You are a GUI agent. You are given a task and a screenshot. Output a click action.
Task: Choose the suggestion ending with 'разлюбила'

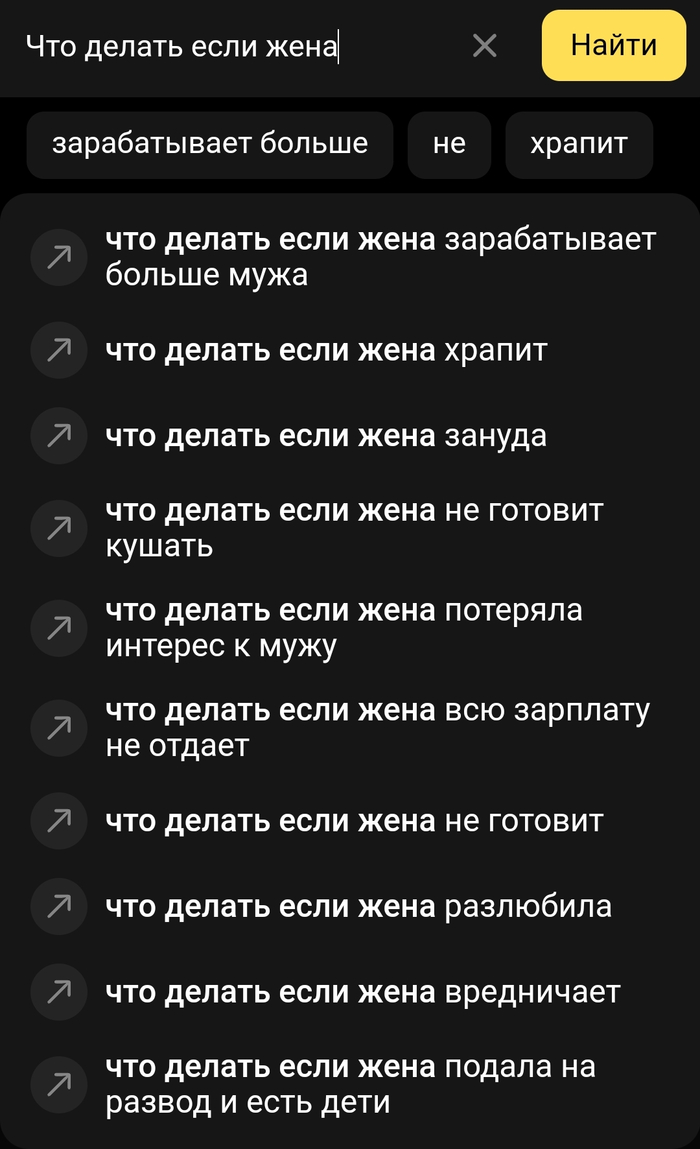[x=358, y=907]
